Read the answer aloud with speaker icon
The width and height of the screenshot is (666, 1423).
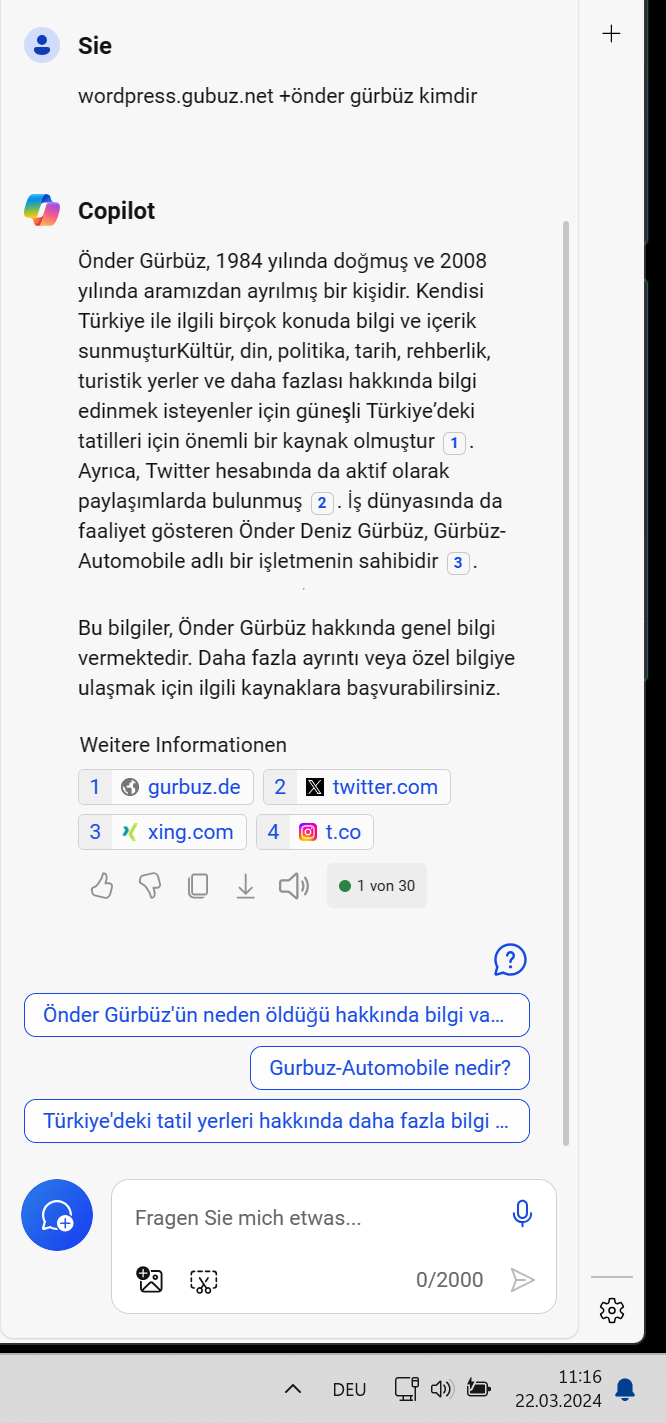pyautogui.click(x=294, y=886)
